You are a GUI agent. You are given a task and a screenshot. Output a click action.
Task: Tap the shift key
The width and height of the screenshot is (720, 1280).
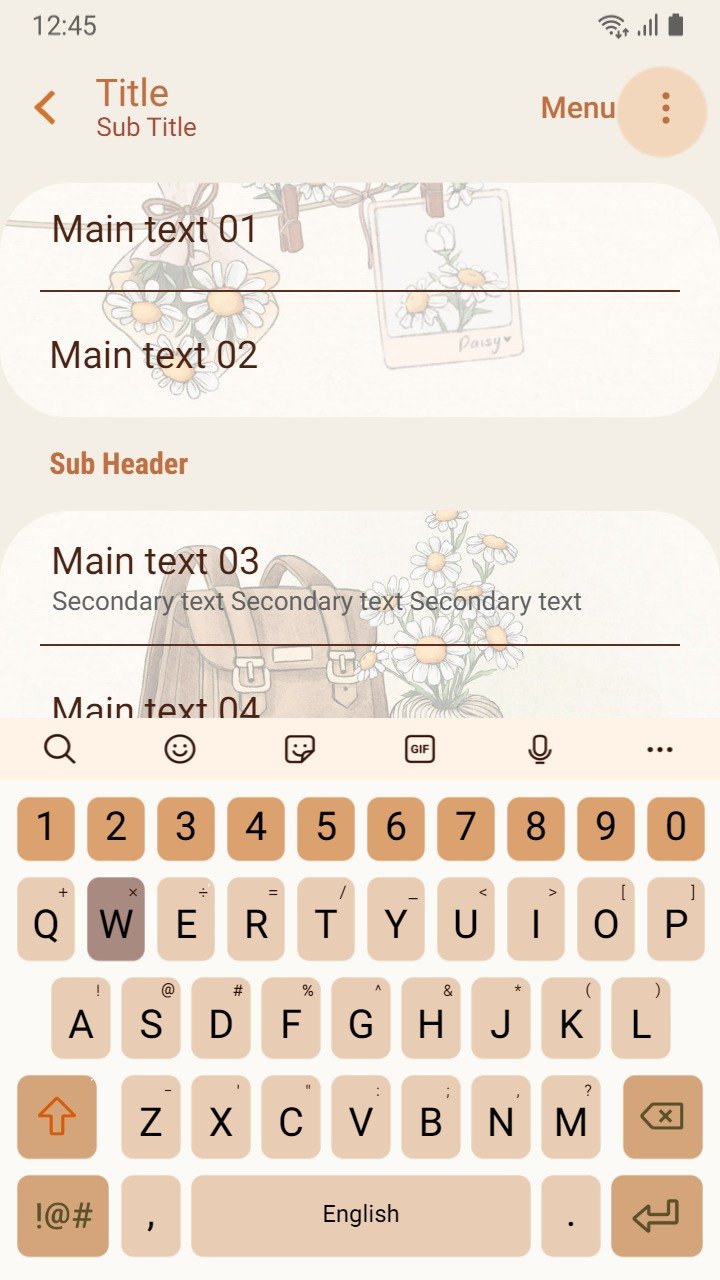57,1116
